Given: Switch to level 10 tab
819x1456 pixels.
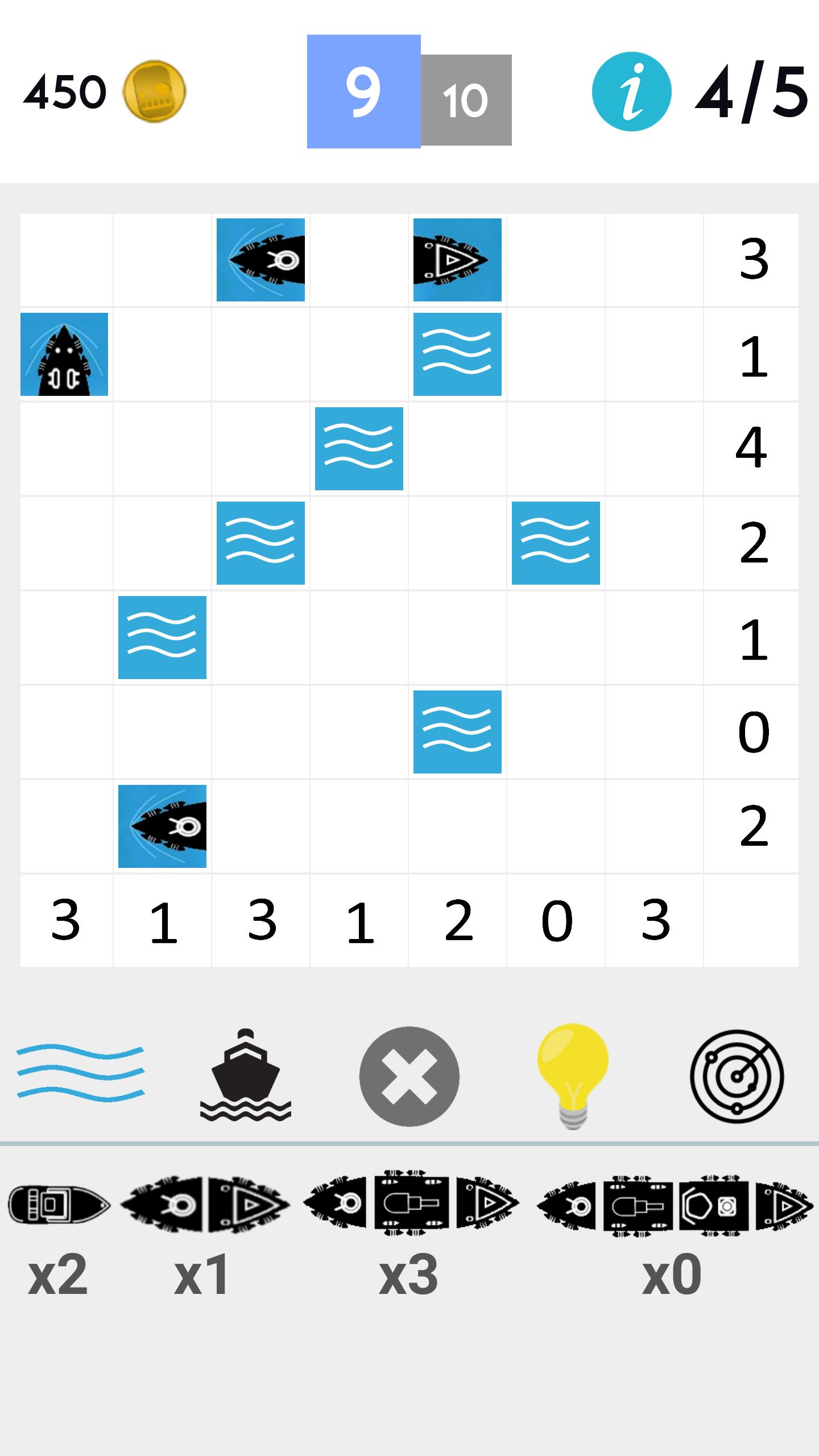Looking at the screenshot, I should (x=466, y=100).
